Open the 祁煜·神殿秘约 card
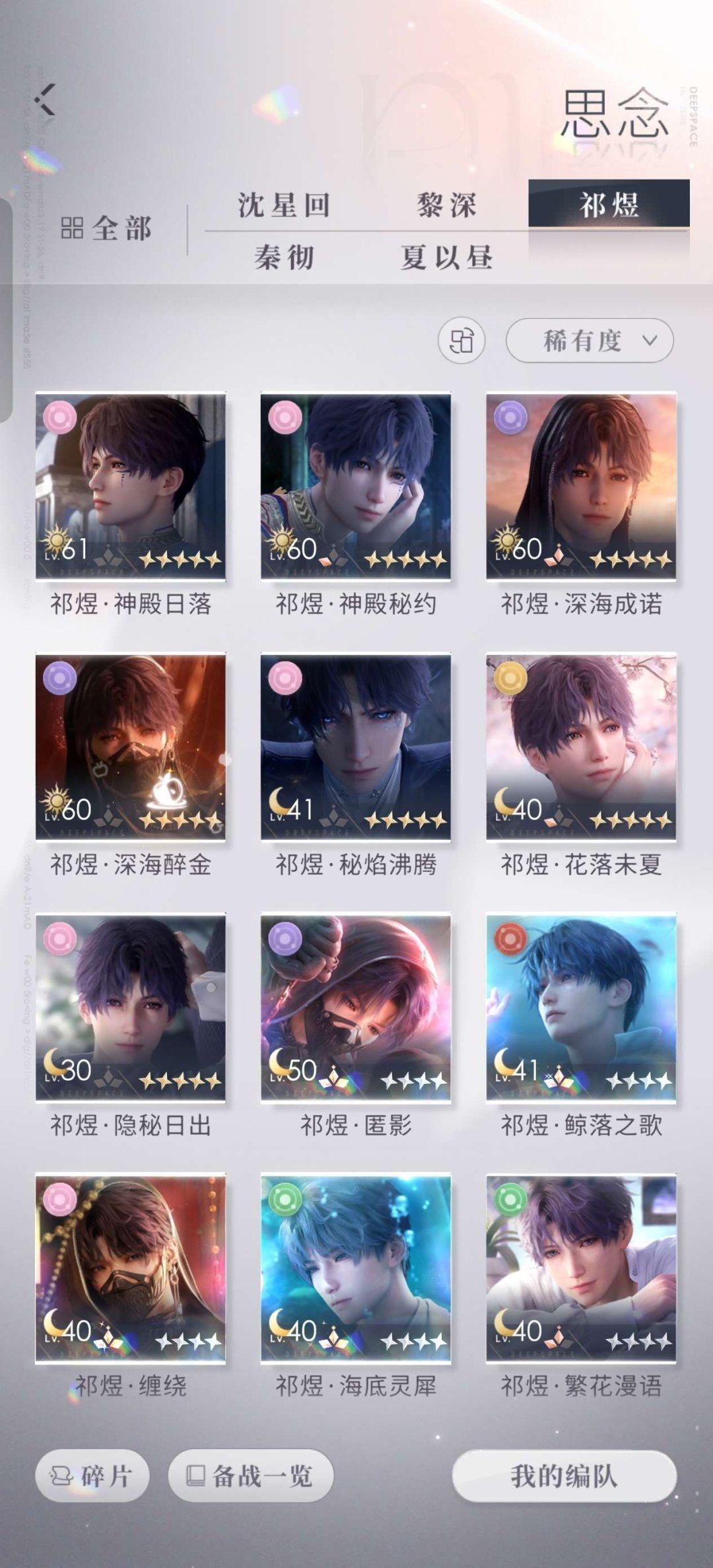Viewport: 713px width, 1568px height. [x=356, y=487]
